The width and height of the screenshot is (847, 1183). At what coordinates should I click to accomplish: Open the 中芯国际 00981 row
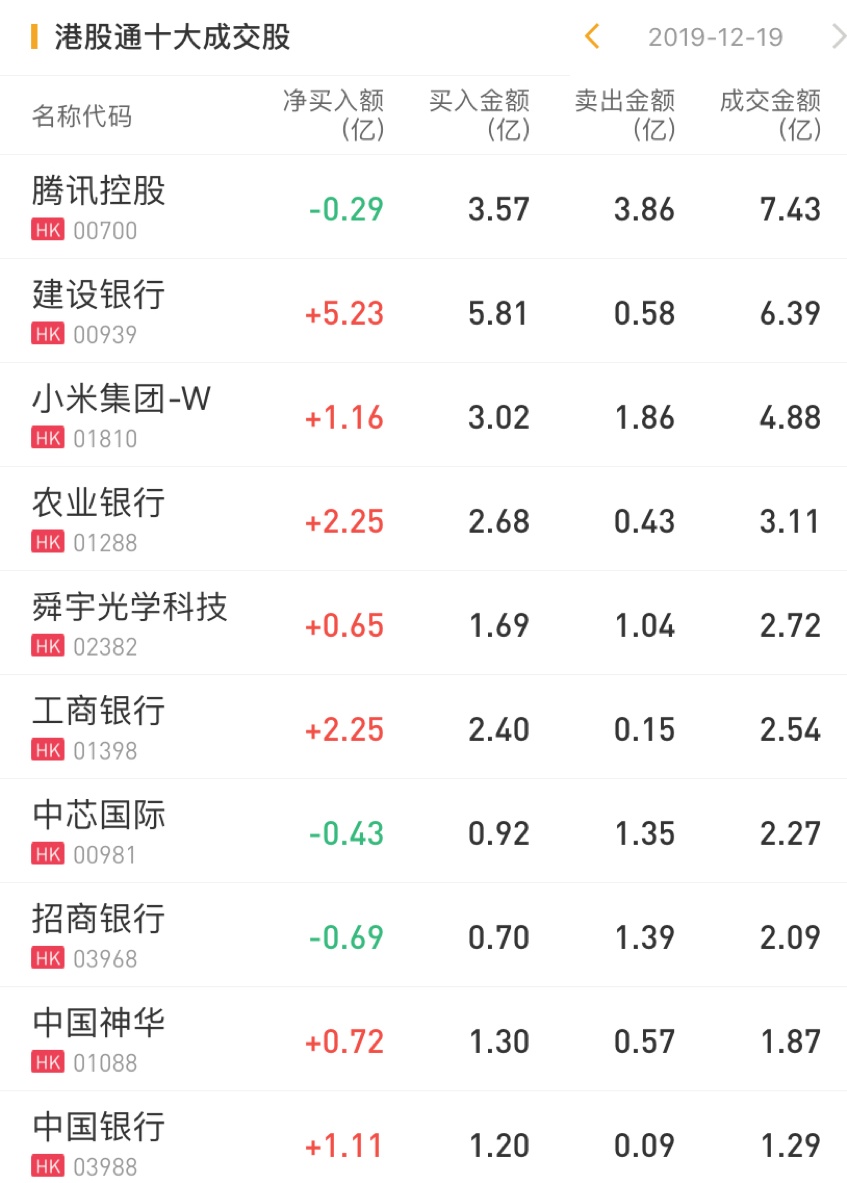coord(99,831)
